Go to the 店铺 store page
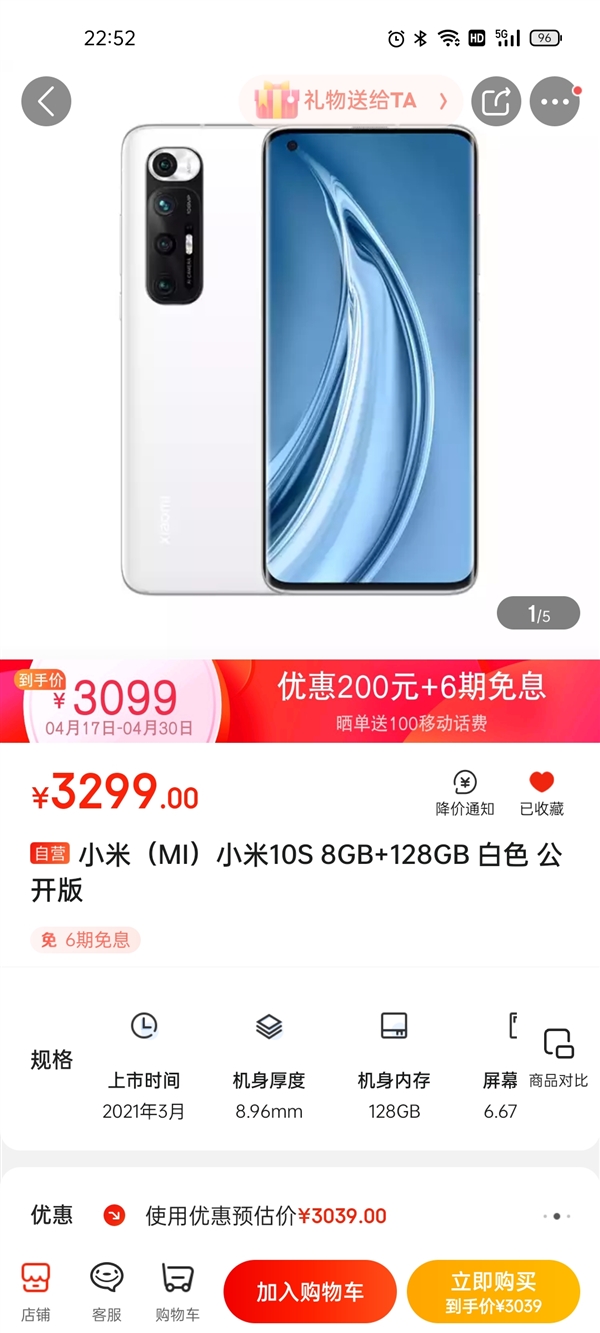This screenshot has width=600, height=1333. [x=36, y=1291]
